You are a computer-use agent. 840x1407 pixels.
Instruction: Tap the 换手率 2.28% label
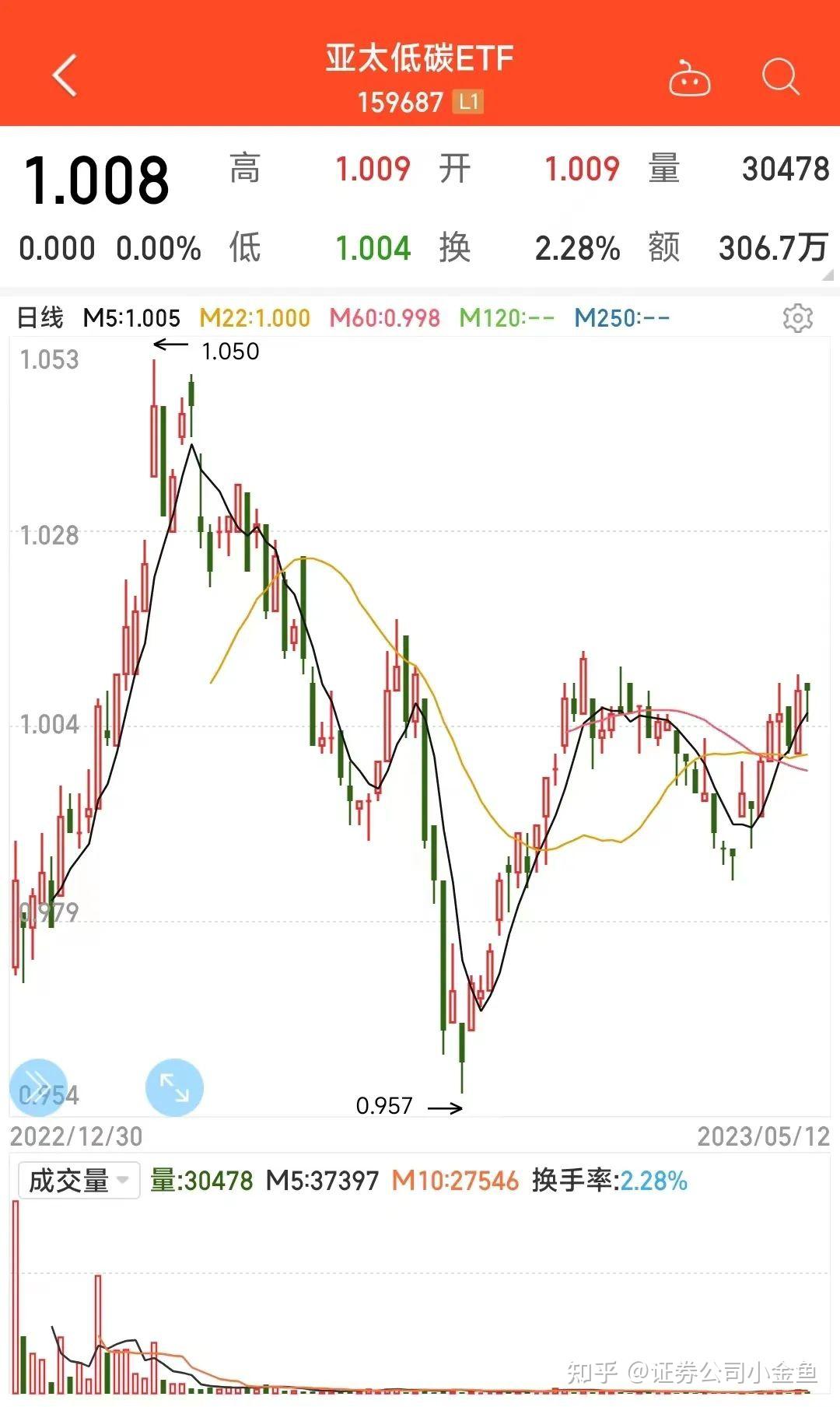tap(611, 1180)
